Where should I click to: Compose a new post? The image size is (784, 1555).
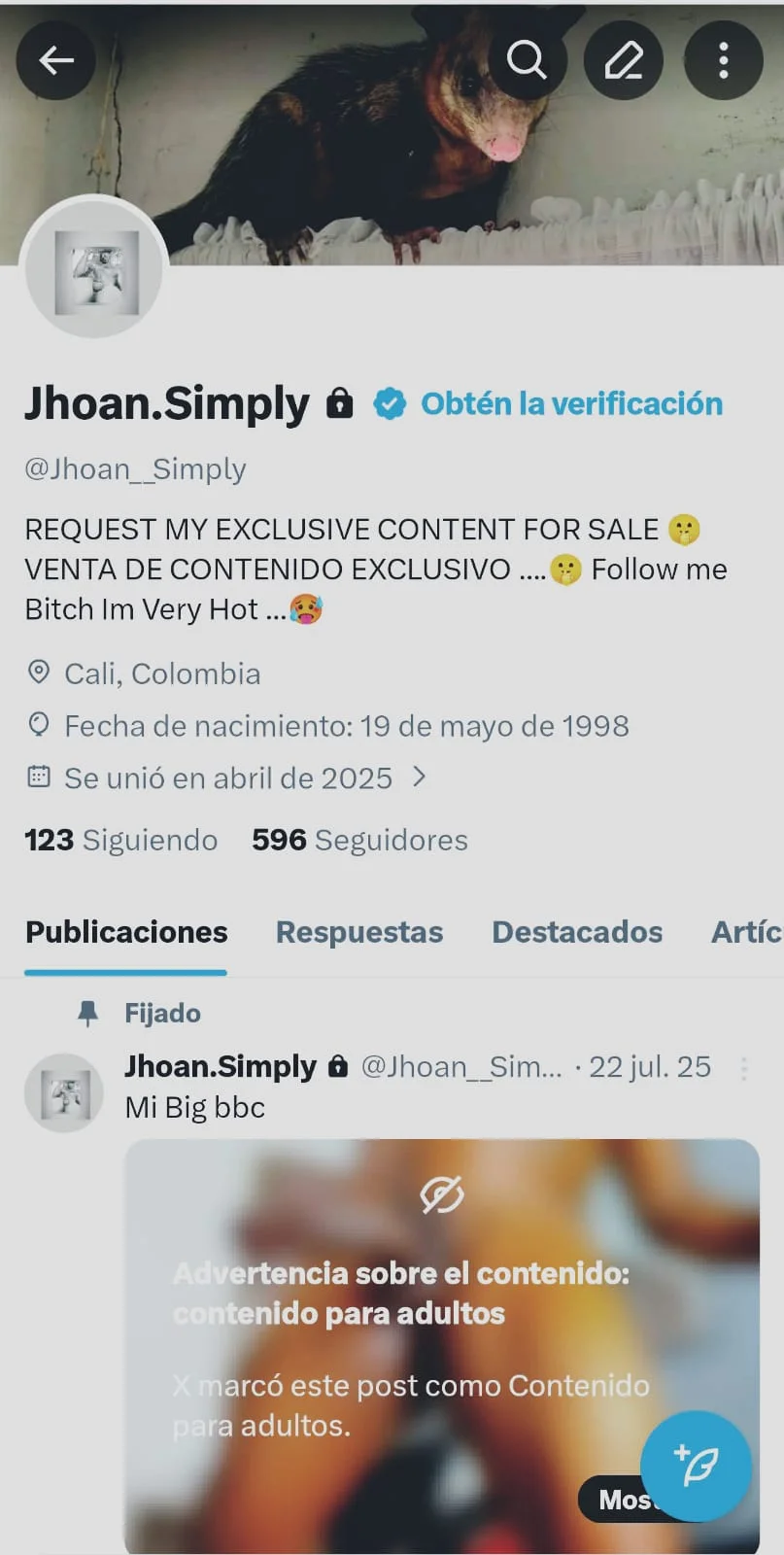click(x=696, y=1466)
